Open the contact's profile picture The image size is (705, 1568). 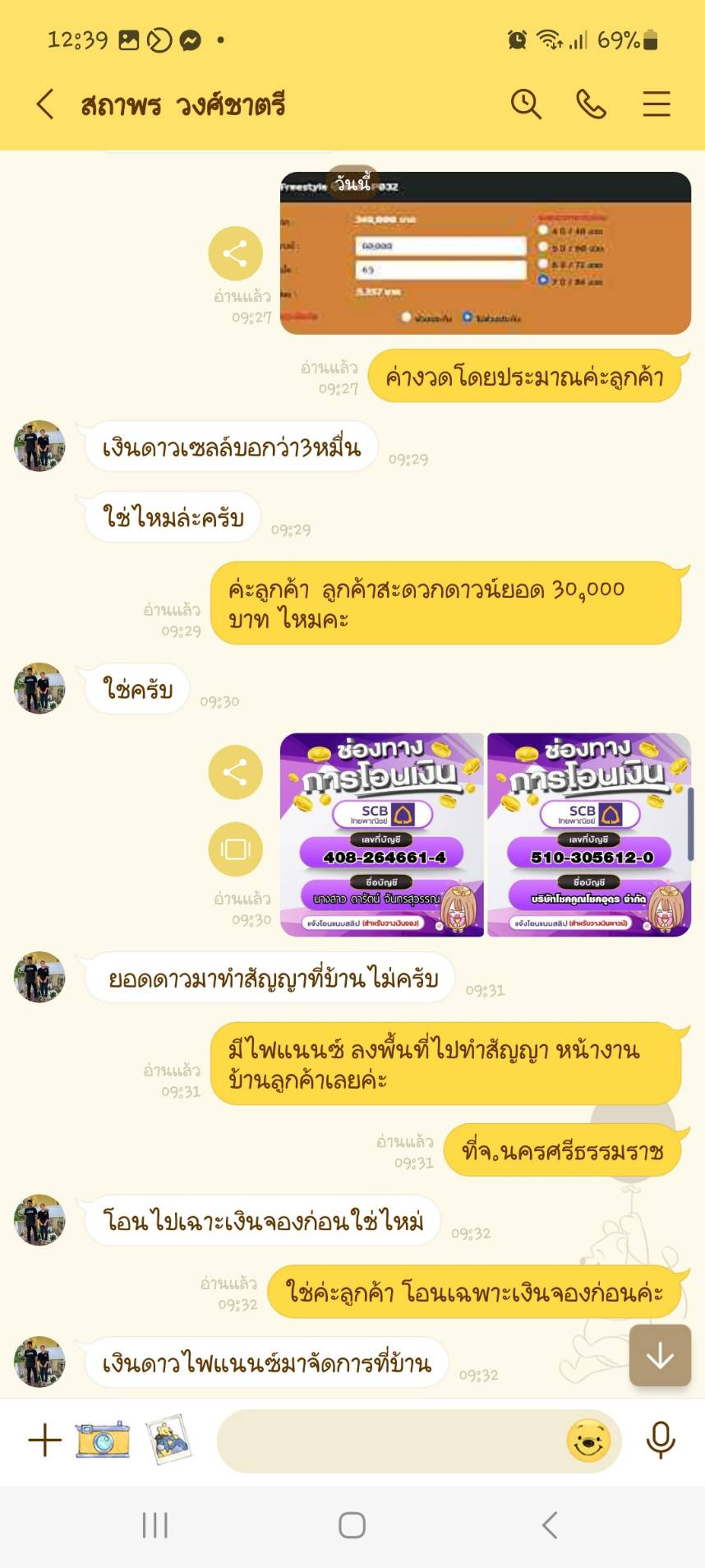(39, 446)
